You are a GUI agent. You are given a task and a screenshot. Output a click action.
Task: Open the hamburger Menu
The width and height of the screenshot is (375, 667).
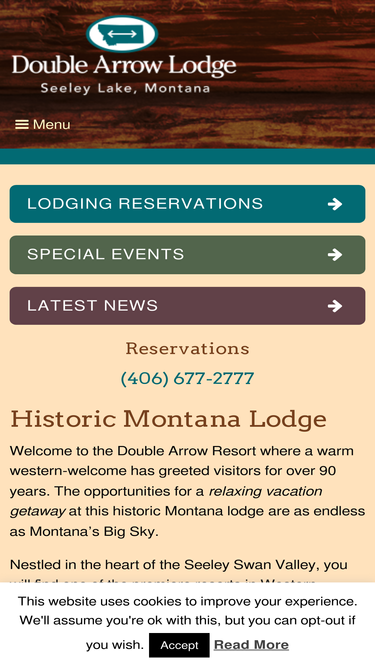43,125
